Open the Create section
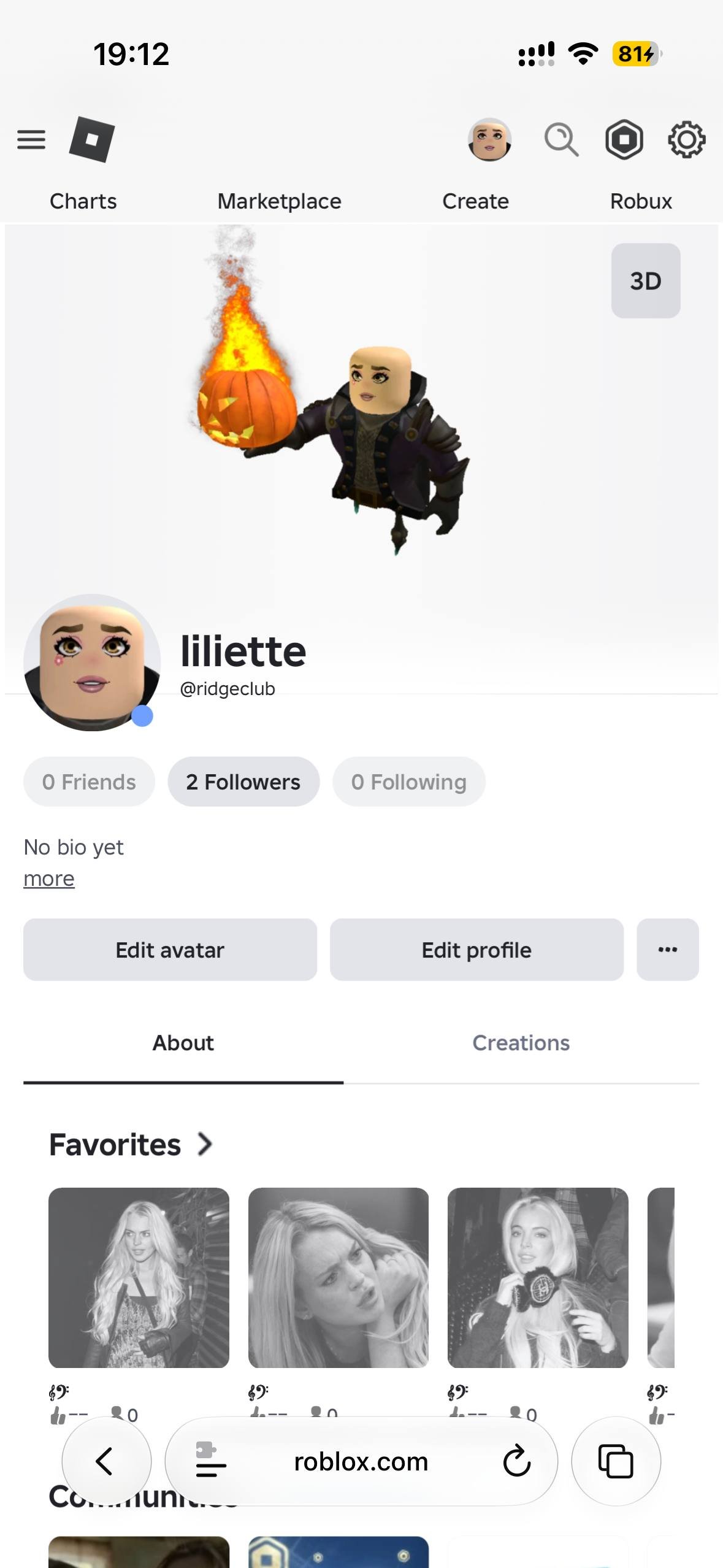The width and height of the screenshot is (723, 1568). pyautogui.click(x=475, y=201)
